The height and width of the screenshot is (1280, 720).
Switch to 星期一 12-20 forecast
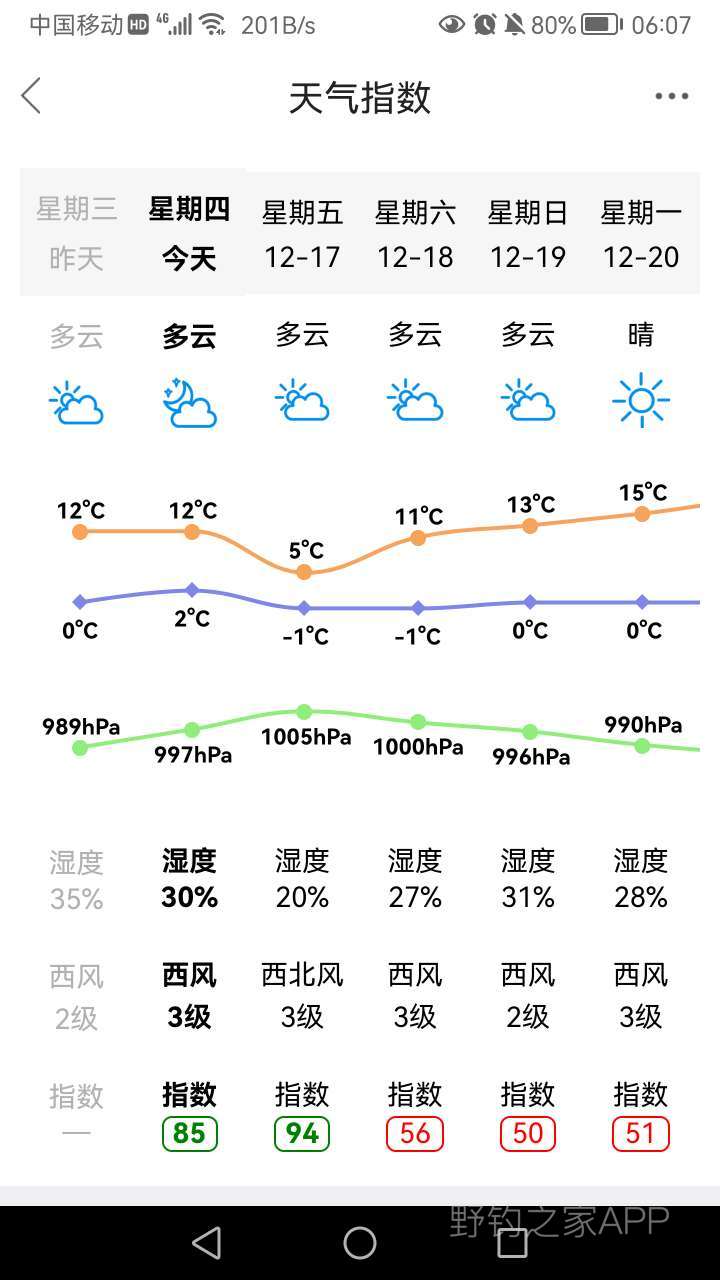pos(641,234)
